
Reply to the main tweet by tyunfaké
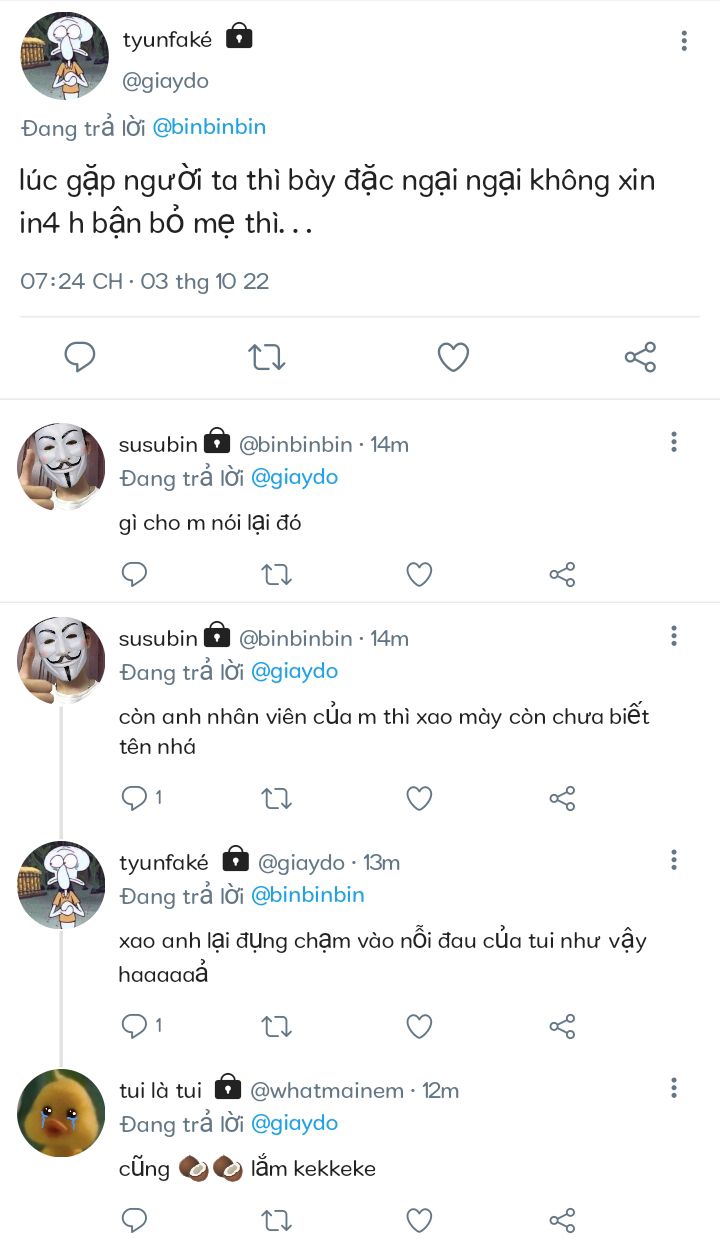tap(79, 357)
